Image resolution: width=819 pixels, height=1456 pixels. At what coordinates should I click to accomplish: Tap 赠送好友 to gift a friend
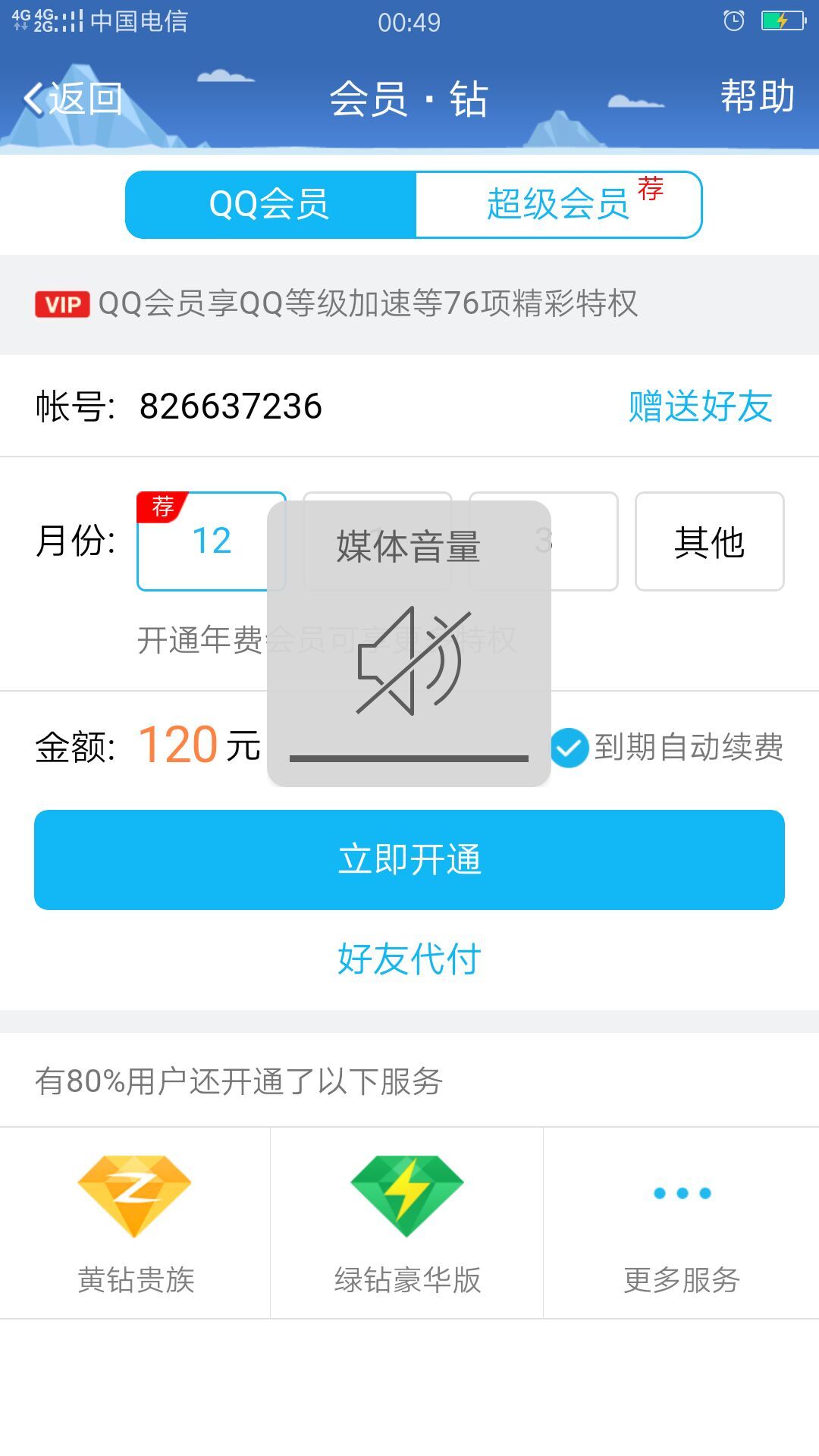click(x=700, y=406)
